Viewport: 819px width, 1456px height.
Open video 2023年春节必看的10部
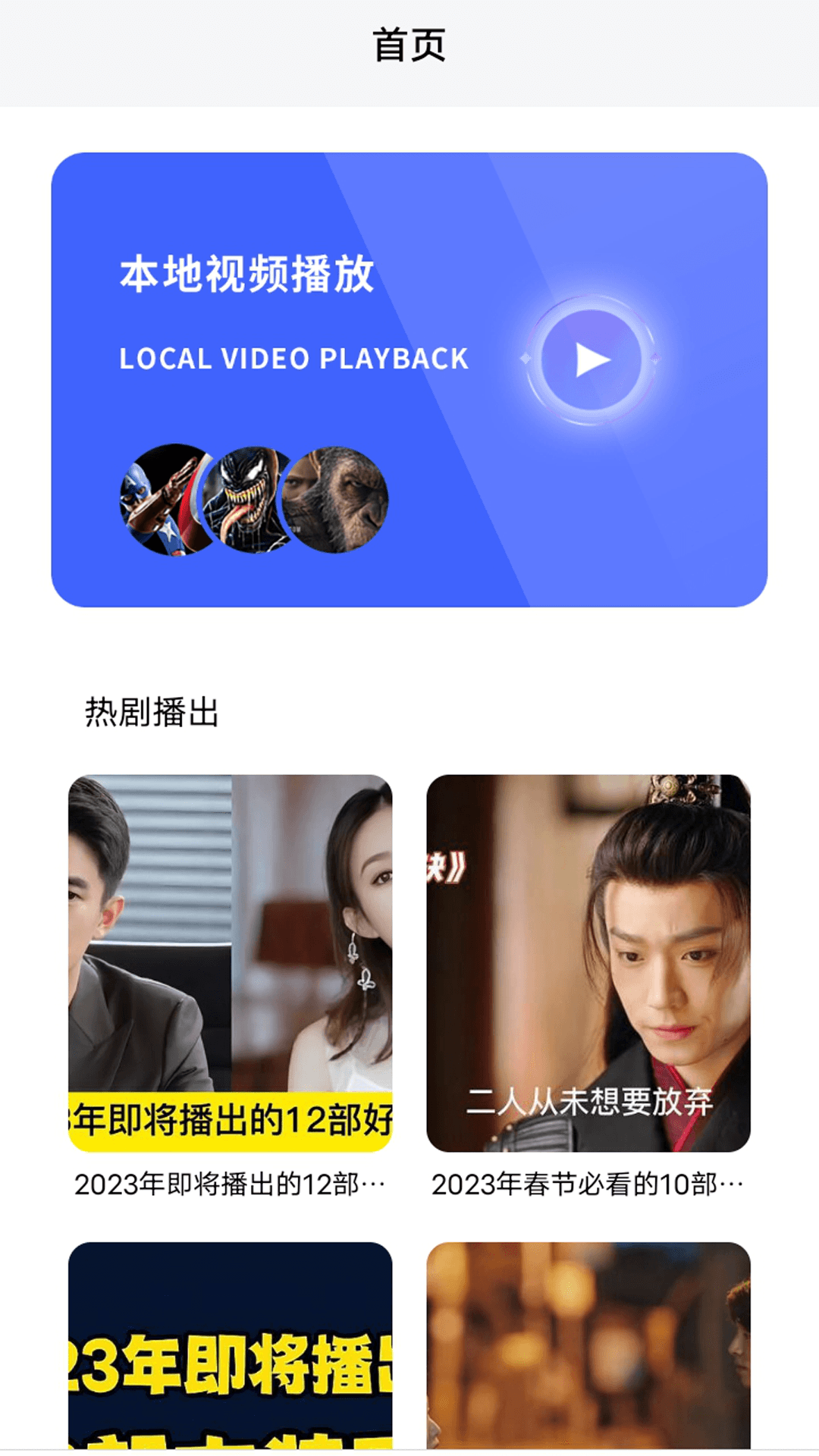pos(588,963)
